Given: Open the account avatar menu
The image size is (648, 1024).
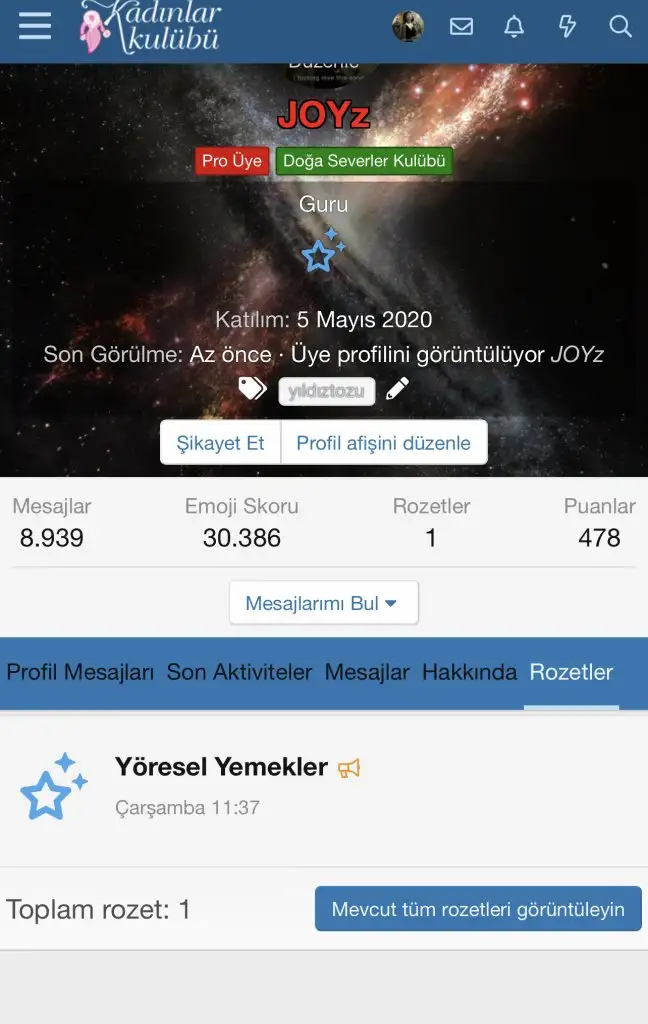Looking at the screenshot, I should 408,27.
